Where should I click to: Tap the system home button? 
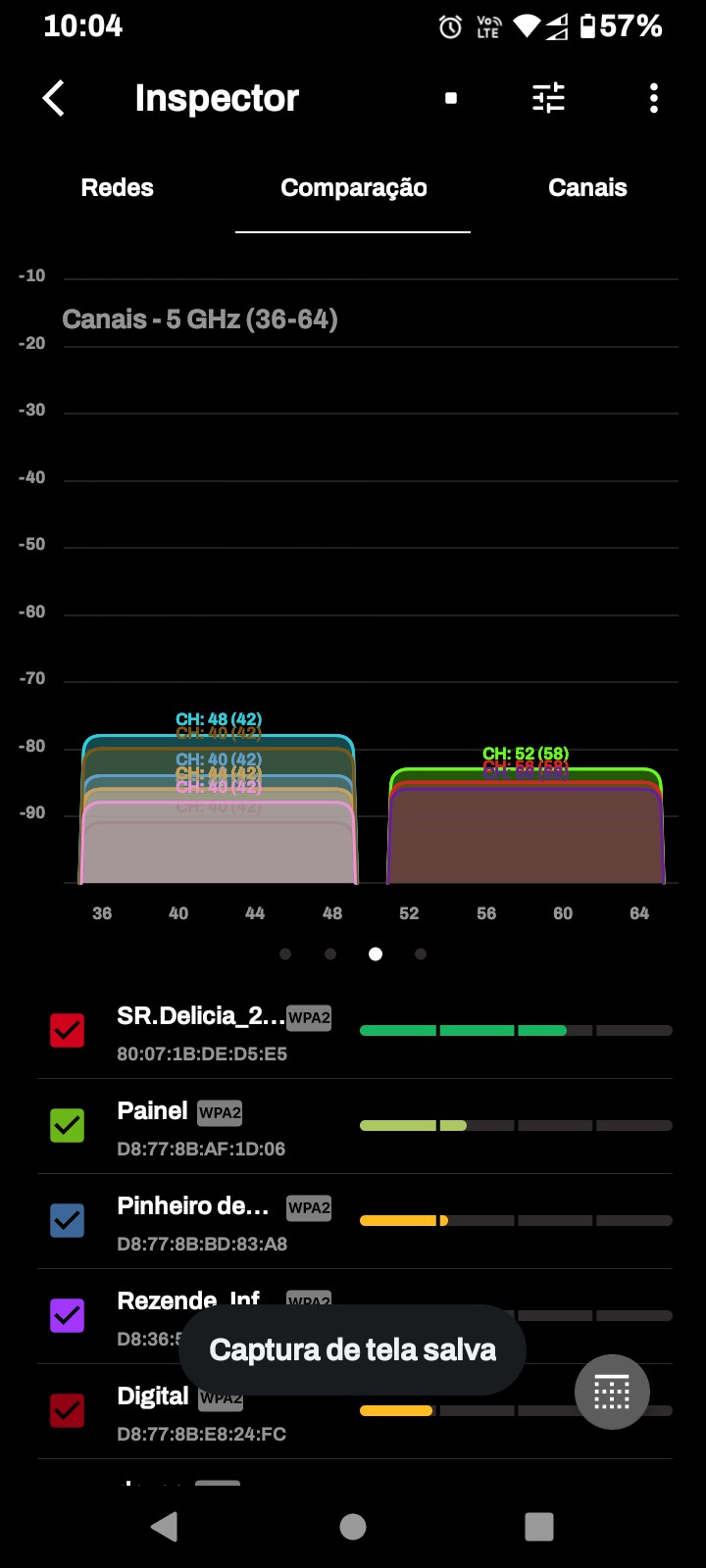tap(353, 1527)
